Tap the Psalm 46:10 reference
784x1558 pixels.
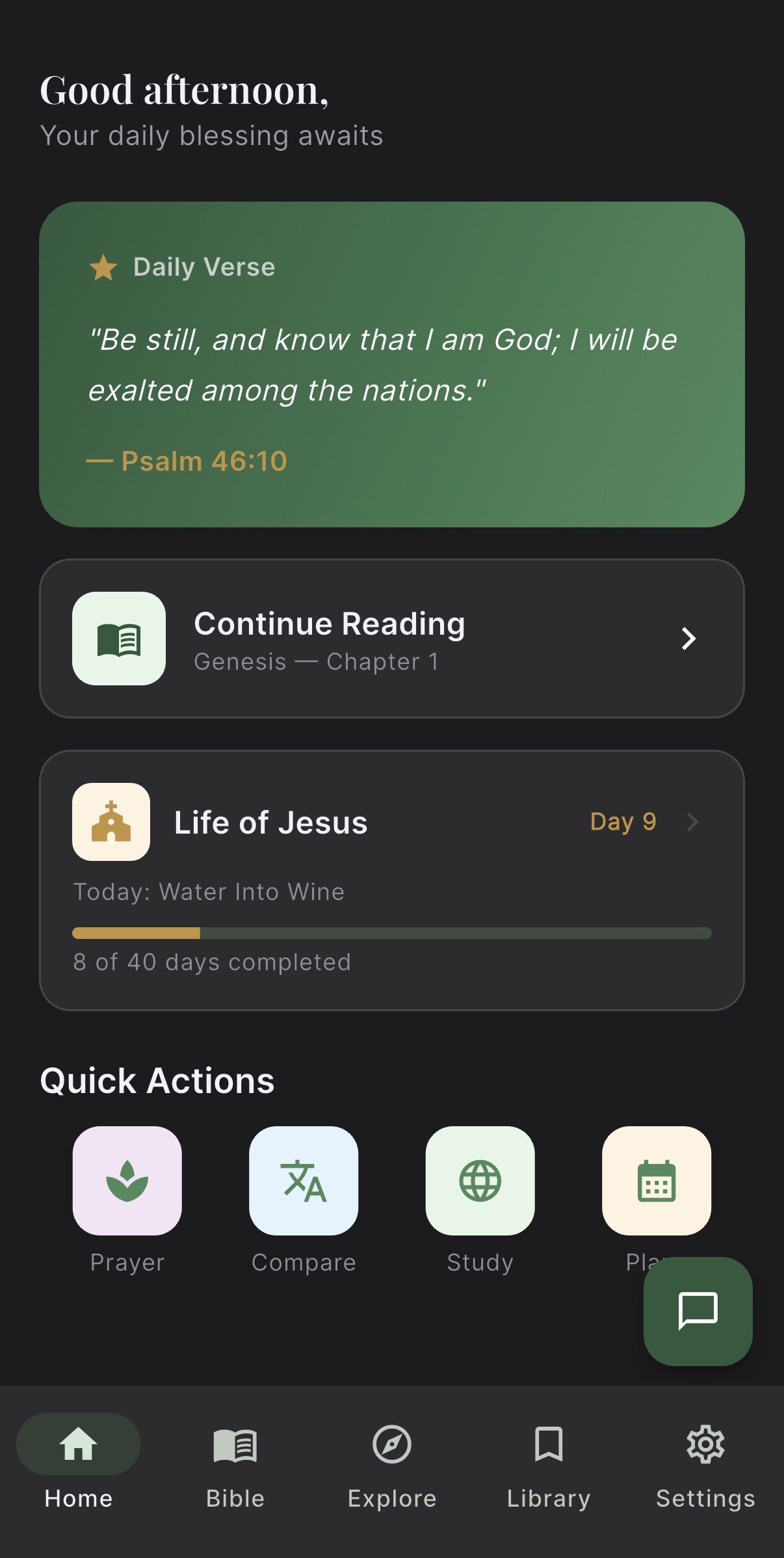pyautogui.click(x=187, y=460)
